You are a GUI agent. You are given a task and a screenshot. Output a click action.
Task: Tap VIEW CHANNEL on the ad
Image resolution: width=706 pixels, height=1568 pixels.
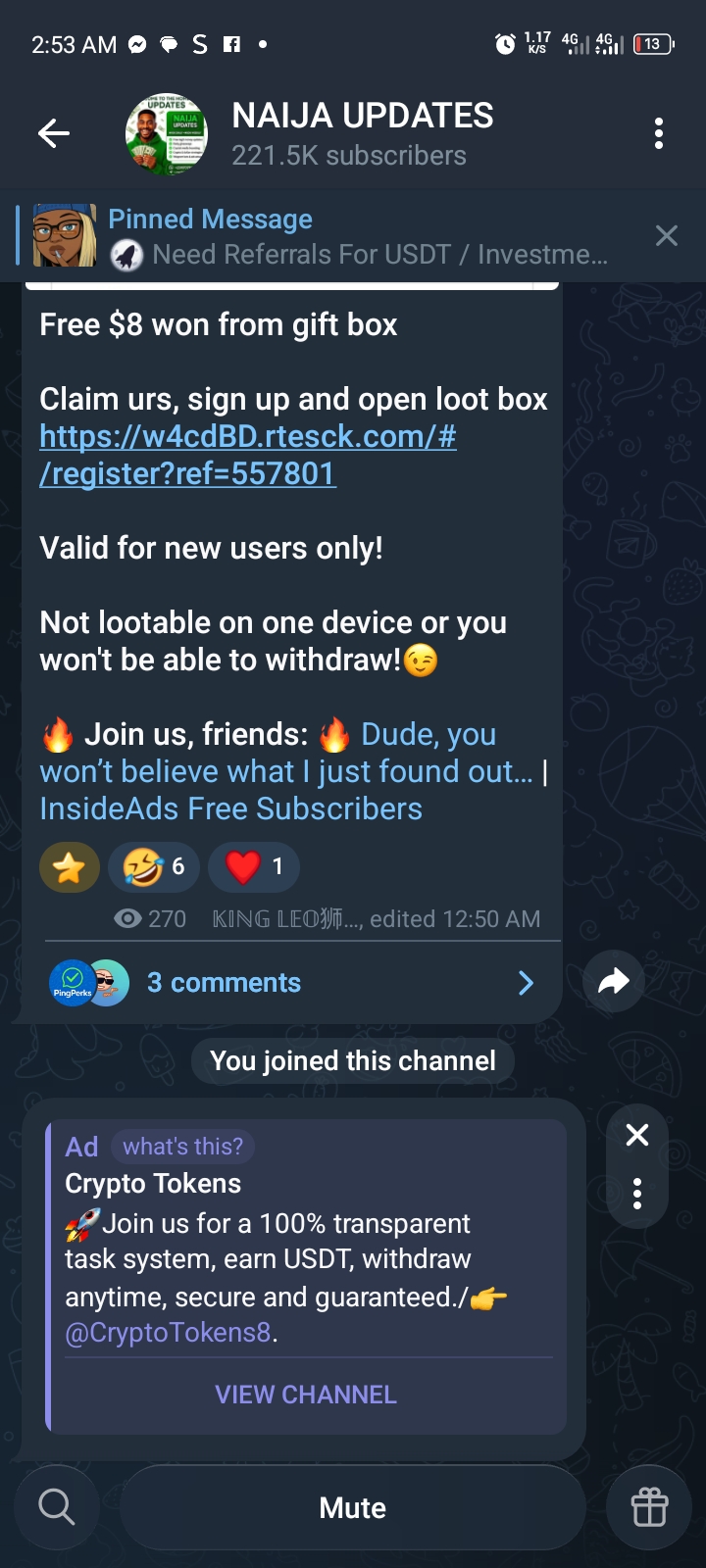pyautogui.click(x=306, y=1395)
